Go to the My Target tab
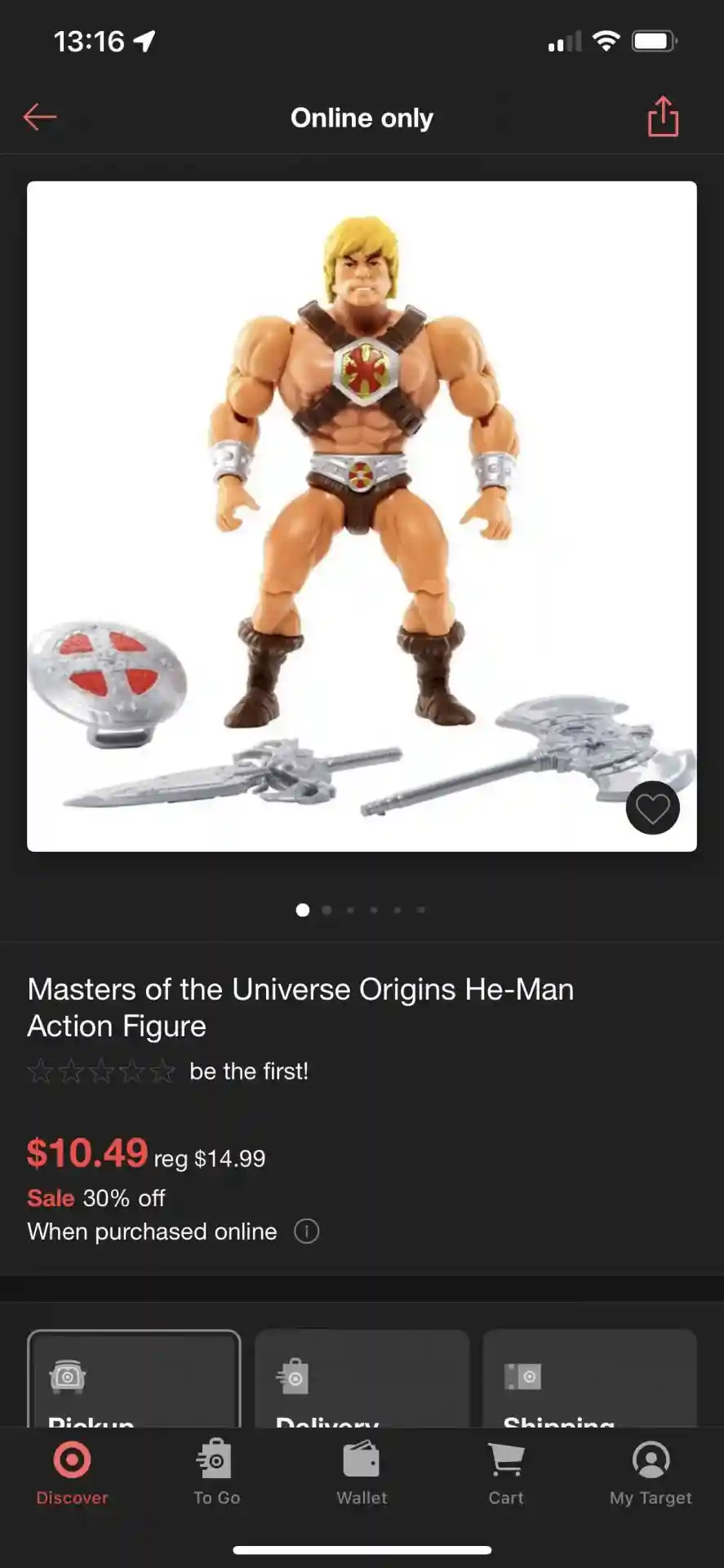The height and width of the screenshot is (1568, 724). pos(651,1473)
